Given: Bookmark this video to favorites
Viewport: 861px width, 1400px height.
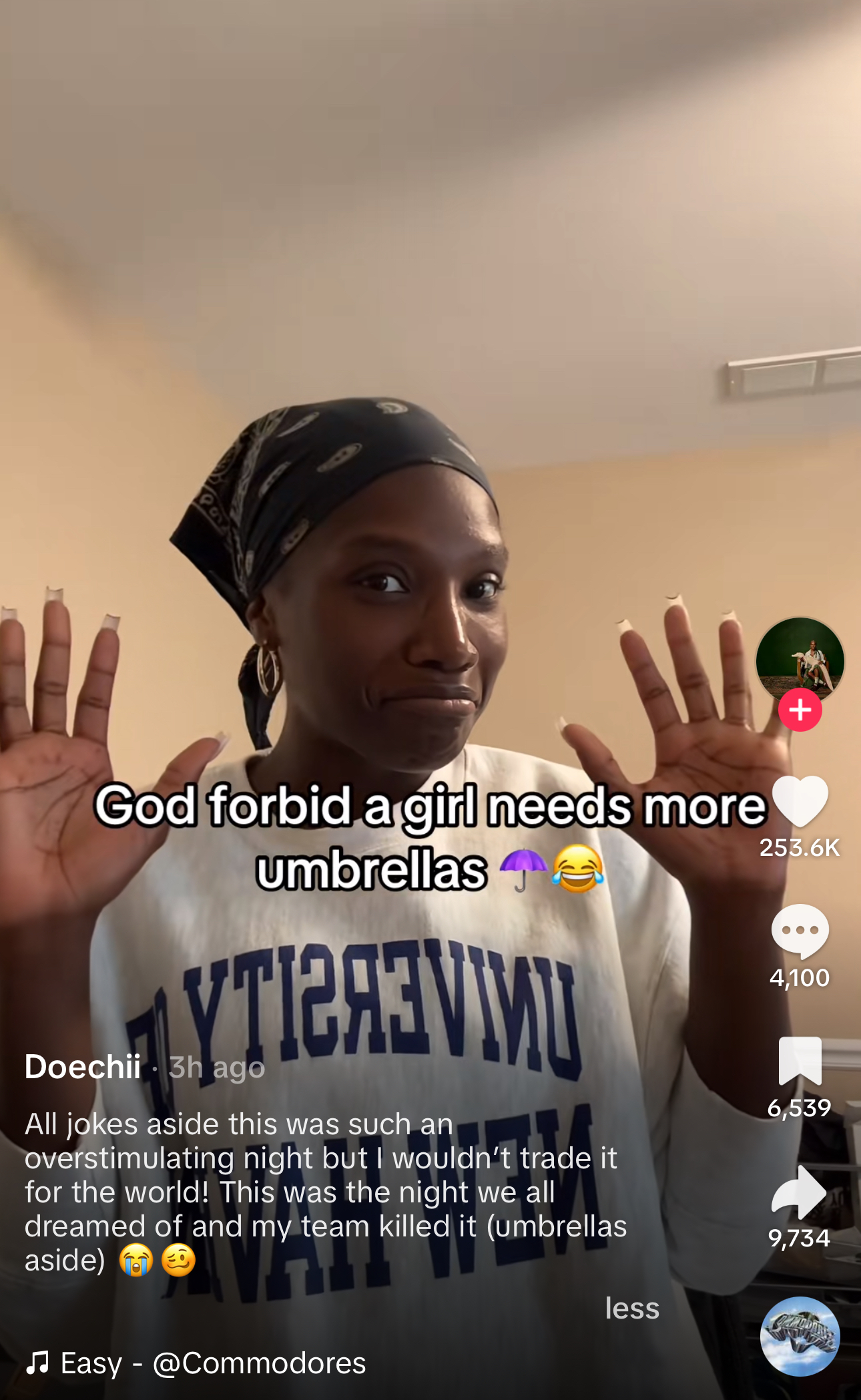Looking at the screenshot, I should tap(800, 1061).
